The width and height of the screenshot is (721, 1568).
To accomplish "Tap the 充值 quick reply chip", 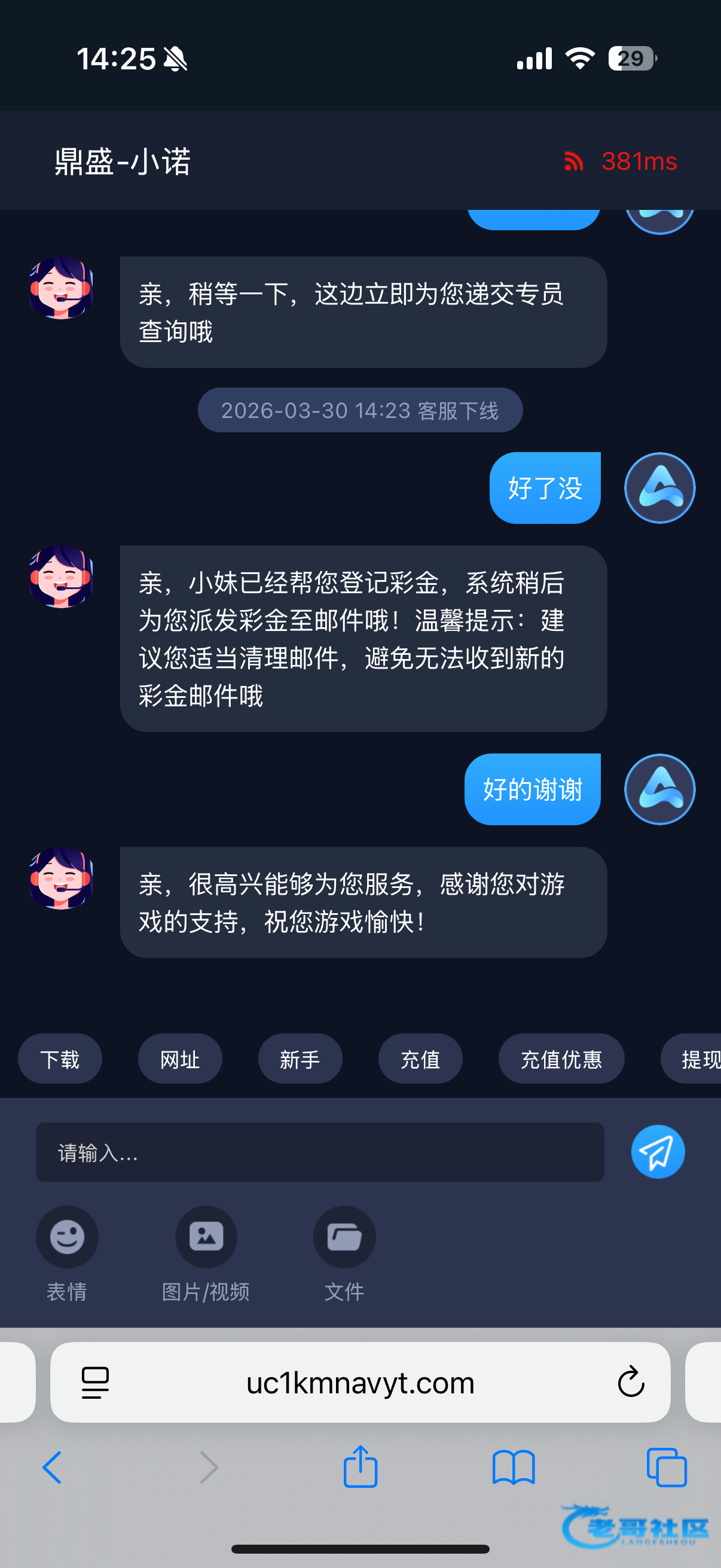I will tap(420, 1059).
